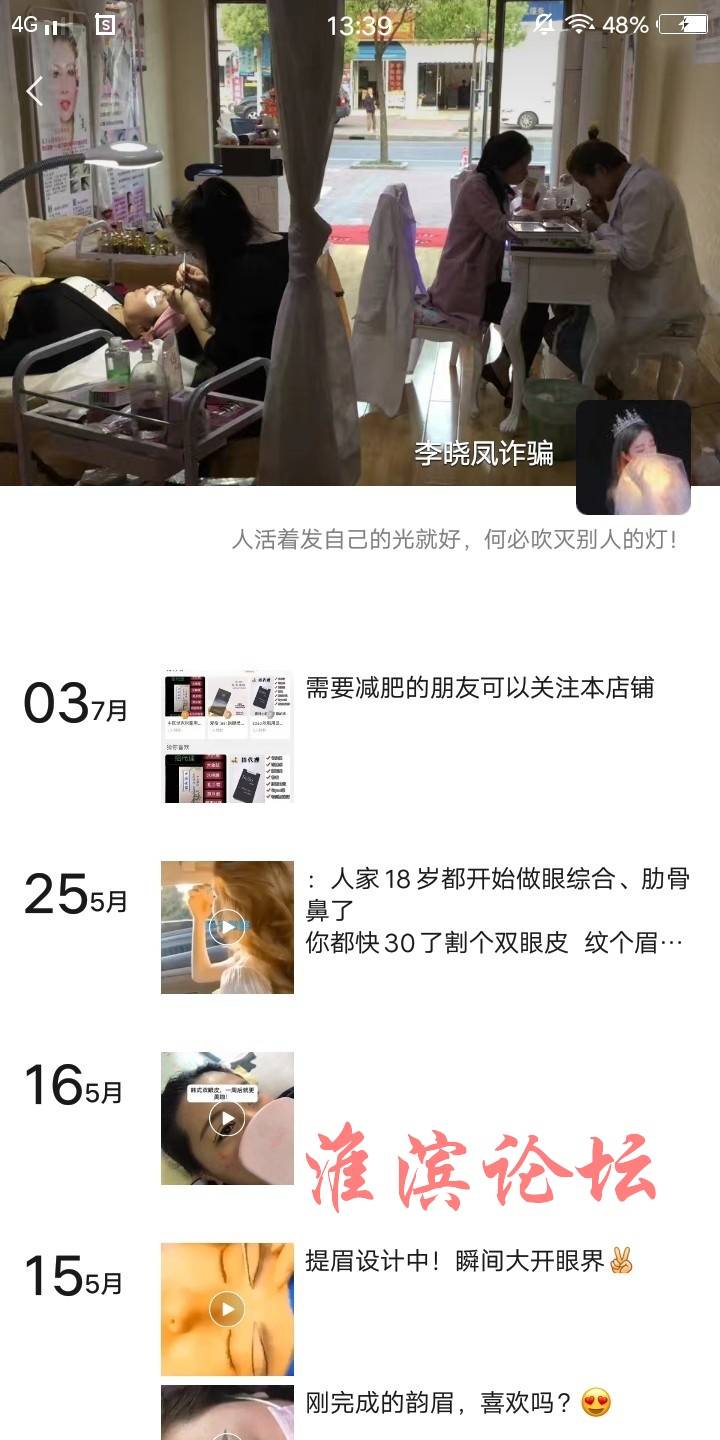Go back using the top-left arrow
The image size is (720, 1440).
point(36,92)
